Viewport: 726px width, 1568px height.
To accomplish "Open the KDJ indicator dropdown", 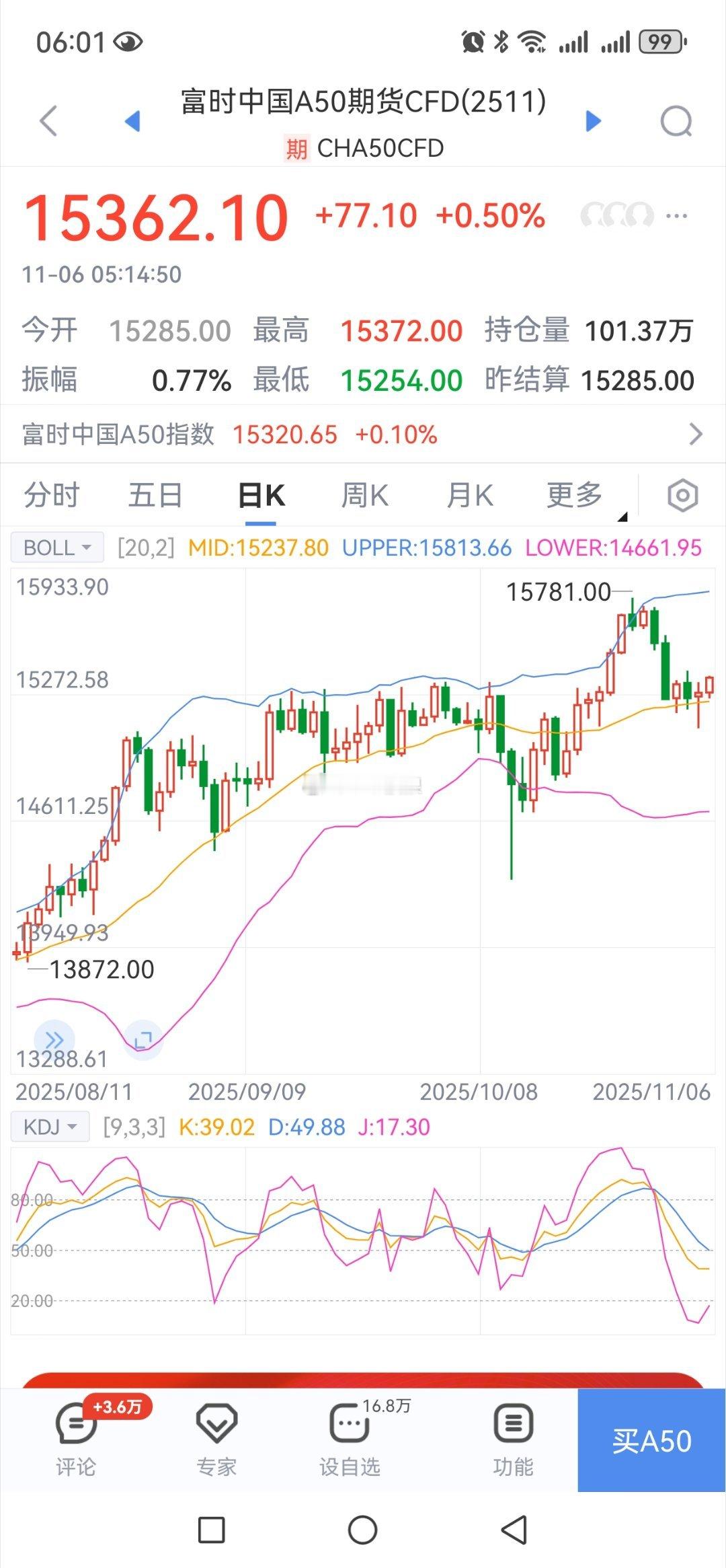I will [50, 1125].
